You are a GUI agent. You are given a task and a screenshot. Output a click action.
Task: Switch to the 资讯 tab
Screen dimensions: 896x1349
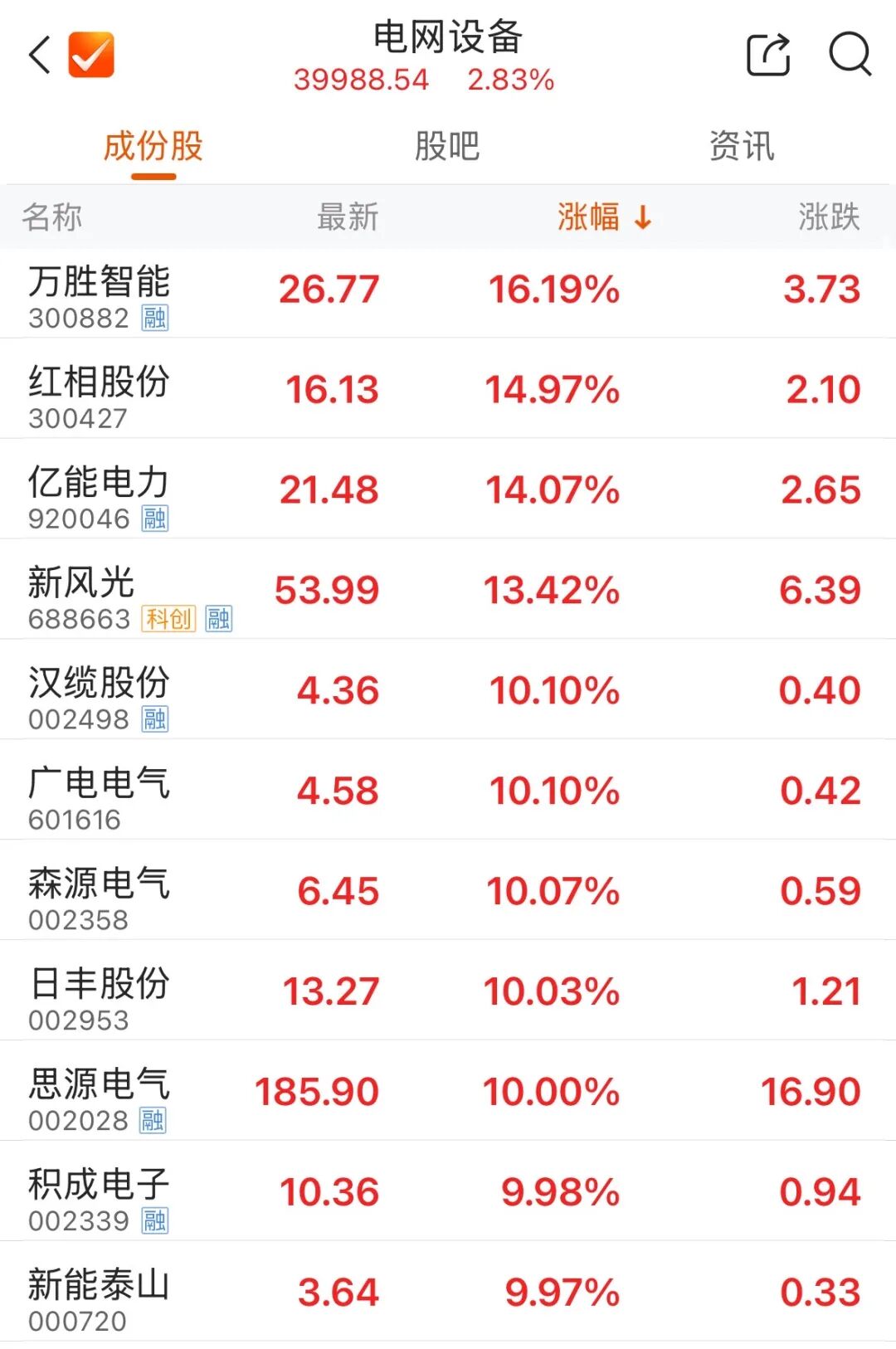[x=742, y=147]
